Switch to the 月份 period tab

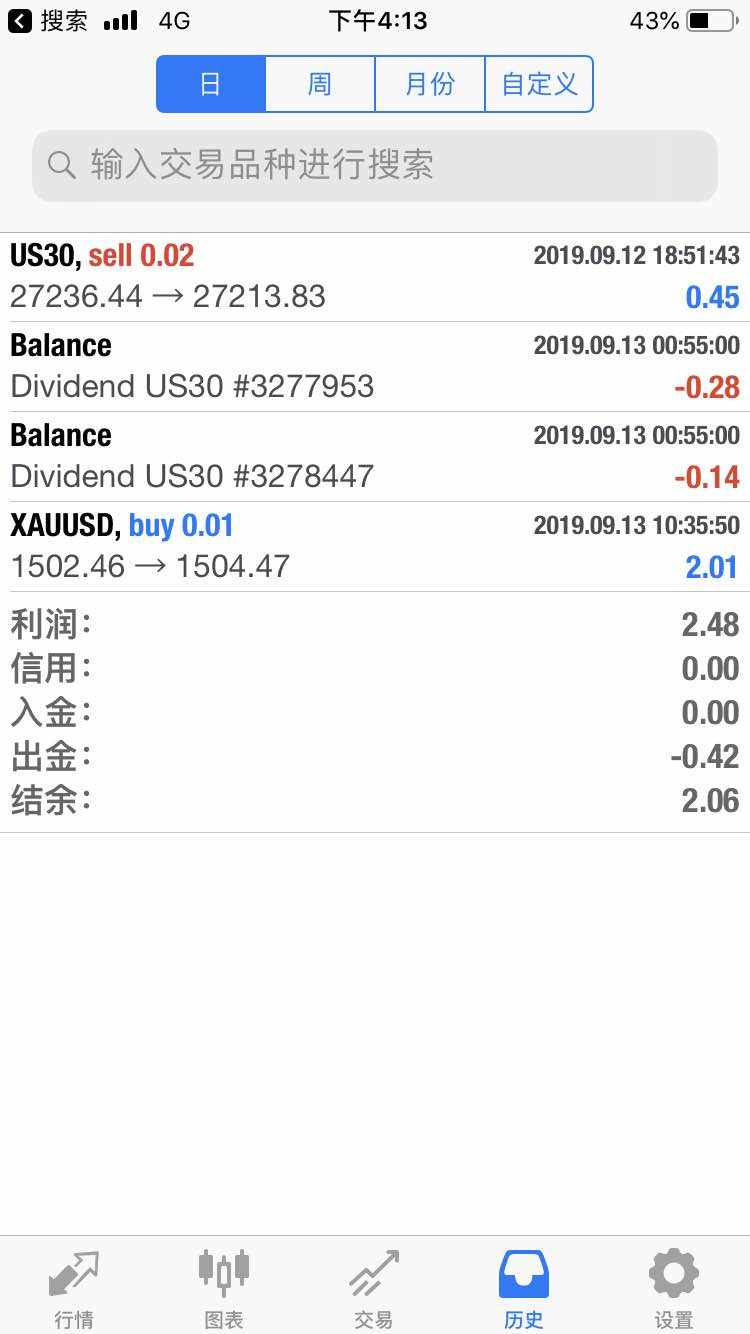pyautogui.click(x=430, y=84)
